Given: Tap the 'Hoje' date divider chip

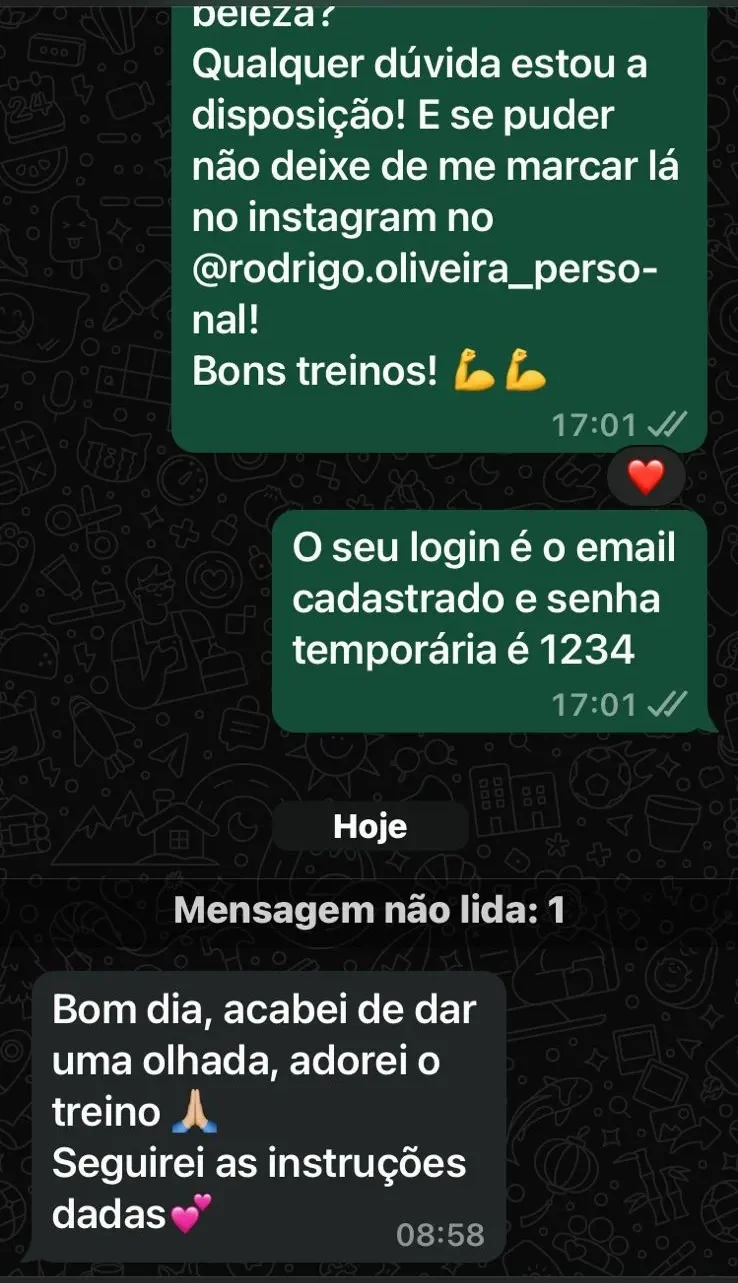Looking at the screenshot, I should [x=370, y=826].
